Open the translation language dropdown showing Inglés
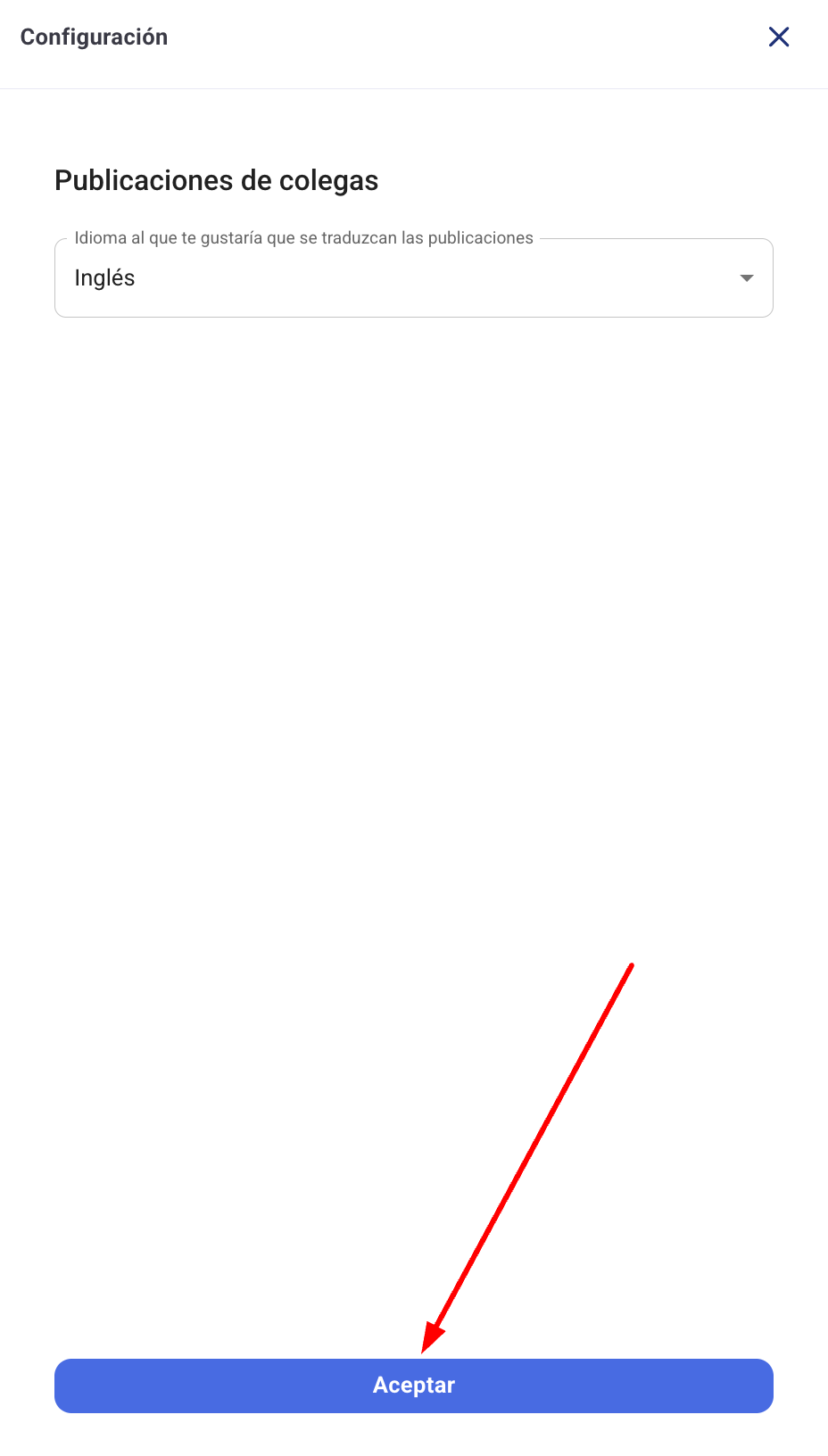The width and height of the screenshot is (828, 1456). [x=414, y=277]
